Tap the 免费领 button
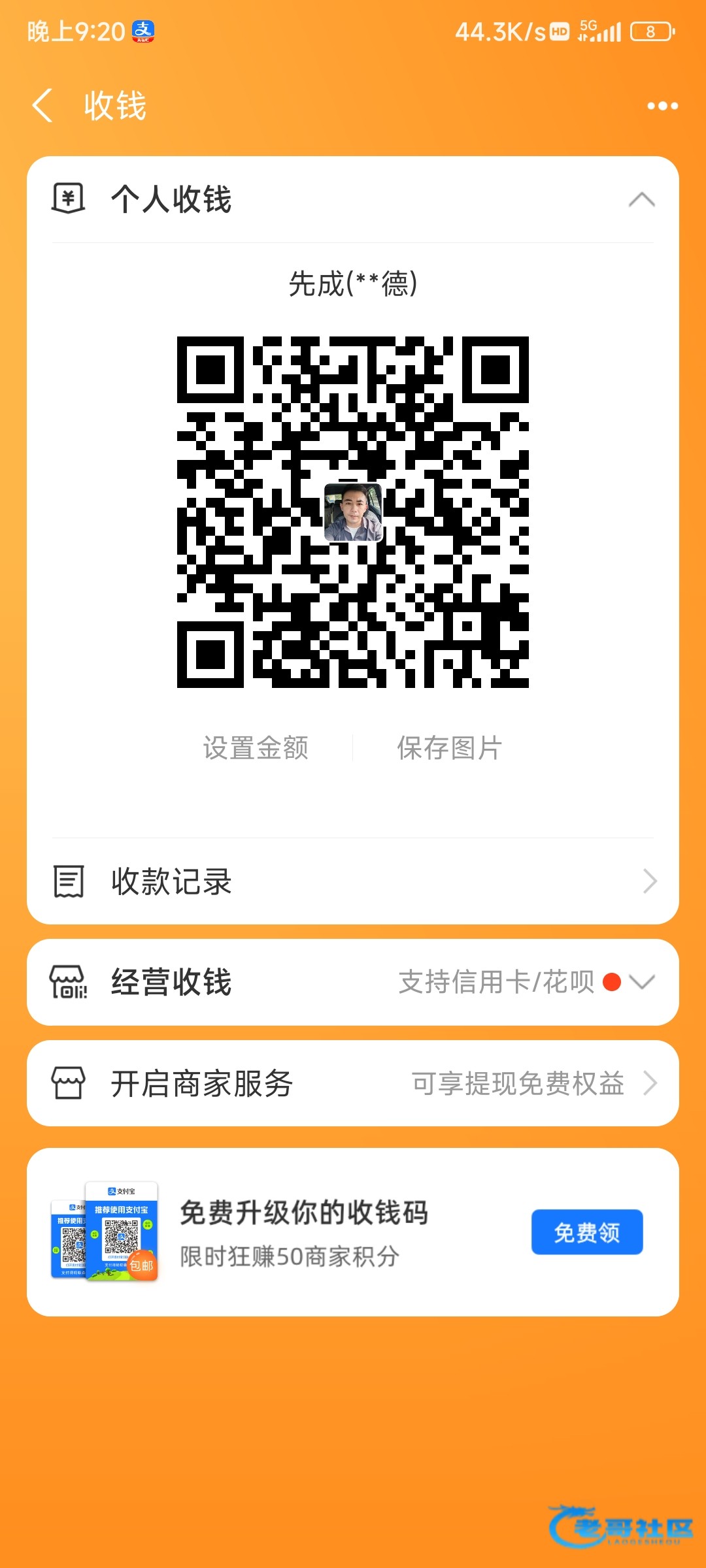 coord(587,1232)
